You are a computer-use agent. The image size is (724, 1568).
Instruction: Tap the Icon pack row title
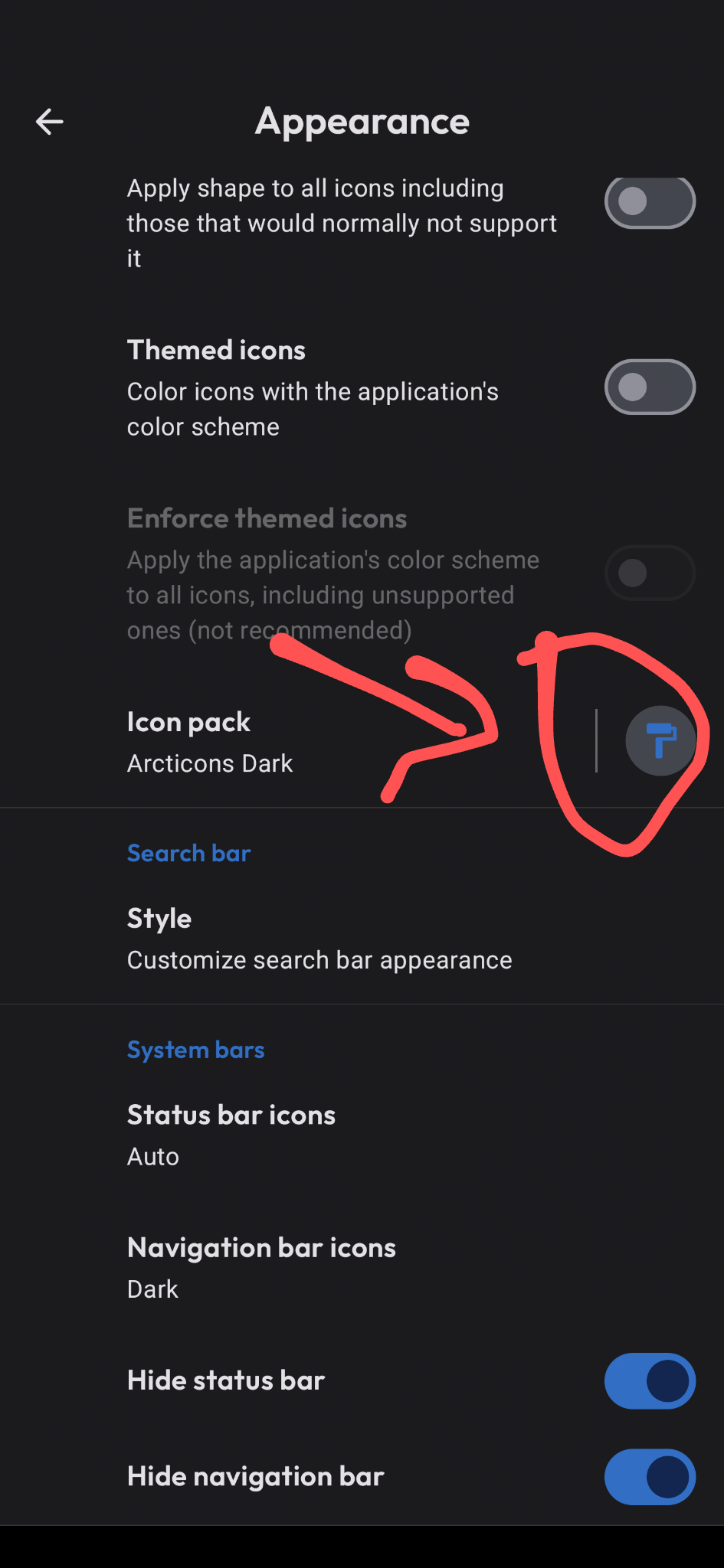[x=188, y=721]
